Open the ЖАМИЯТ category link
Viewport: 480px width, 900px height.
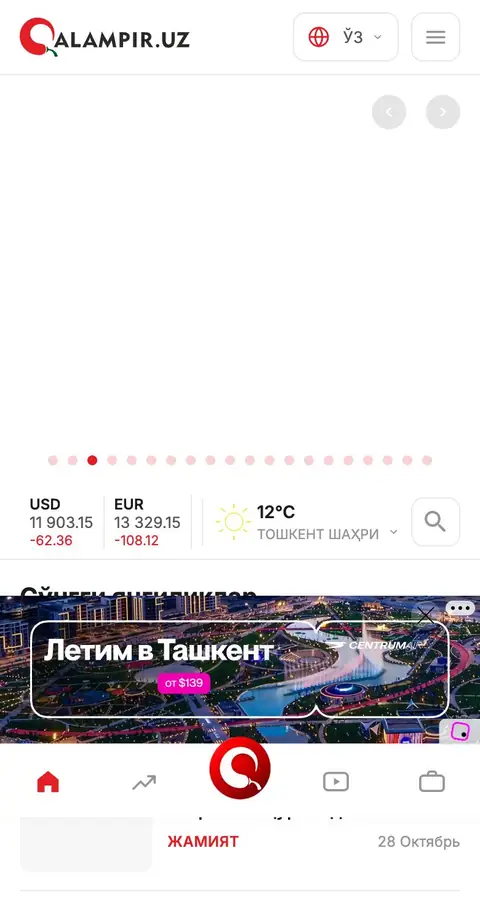203,841
